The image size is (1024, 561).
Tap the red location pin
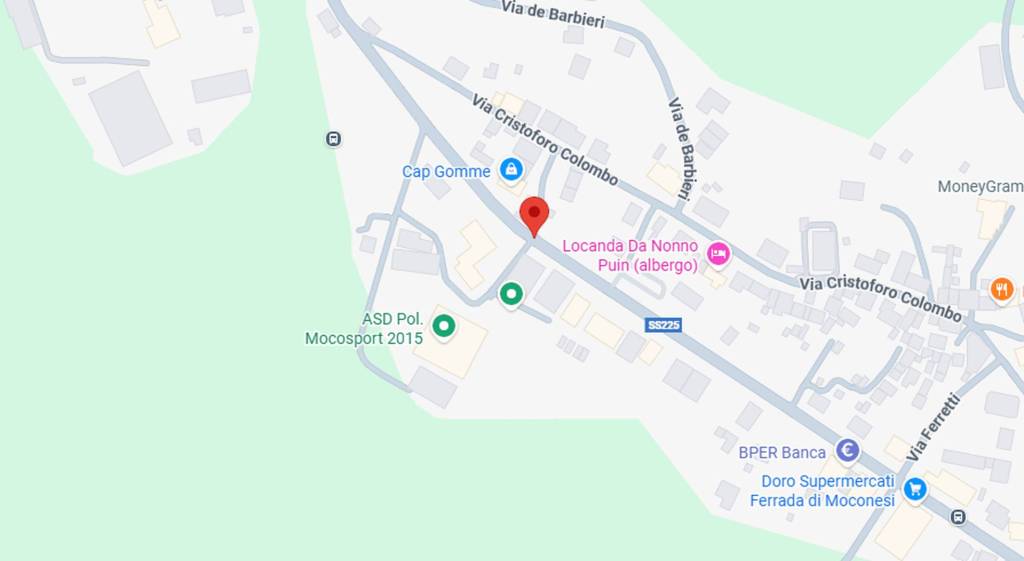click(x=534, y=214)
